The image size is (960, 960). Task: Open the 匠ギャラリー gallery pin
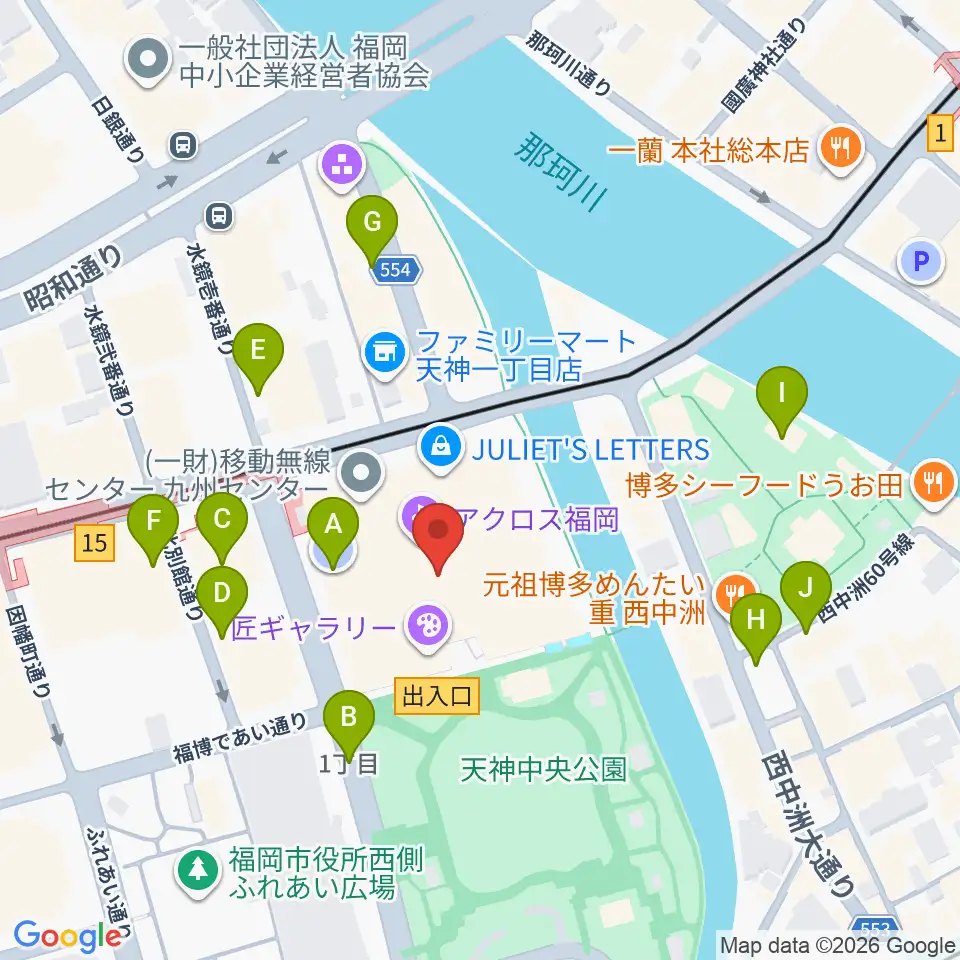(427, 628)
